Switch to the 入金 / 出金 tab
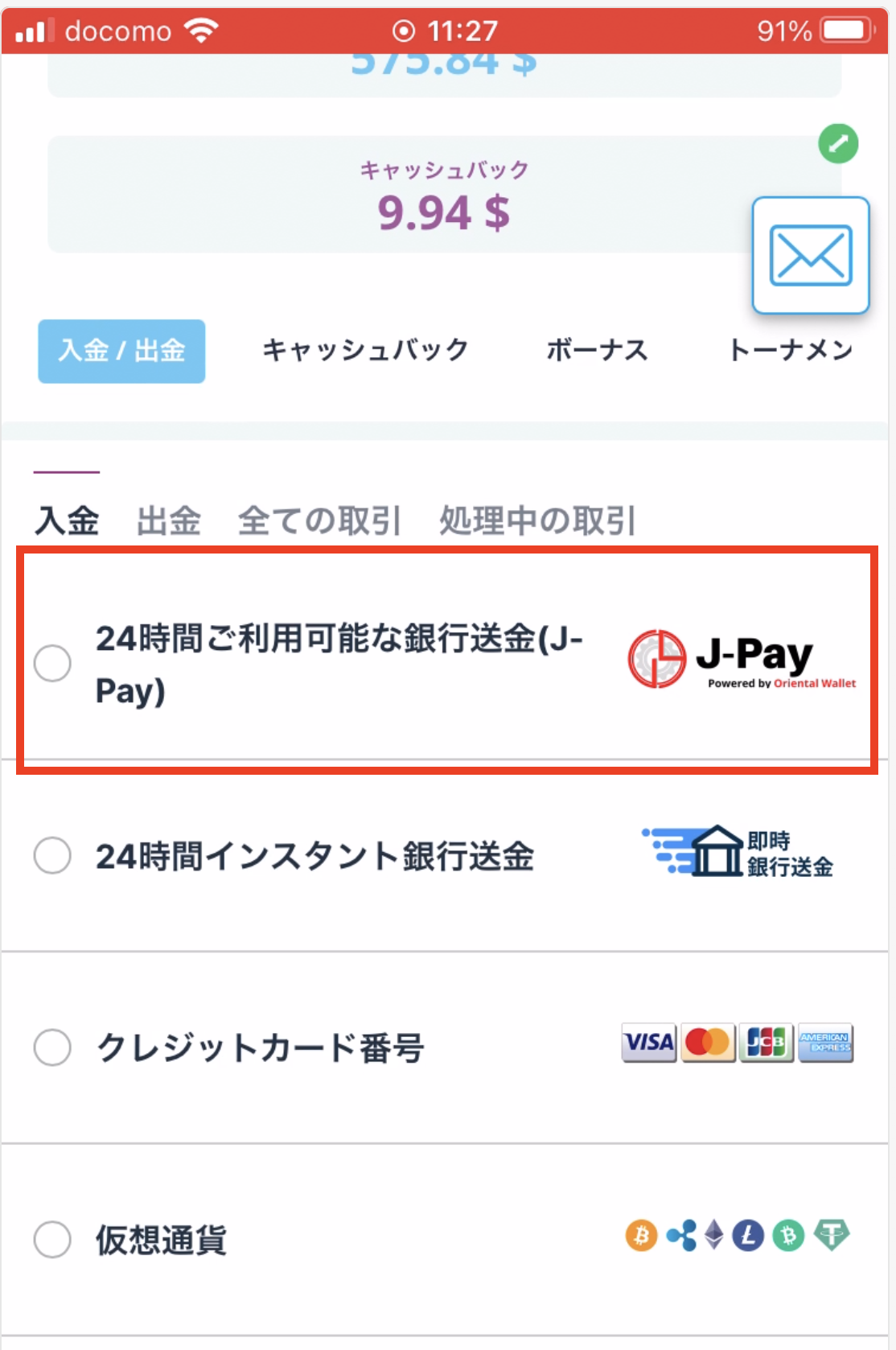The height and width of the screenshot is (1350, 896). click(x=121, y=351)
